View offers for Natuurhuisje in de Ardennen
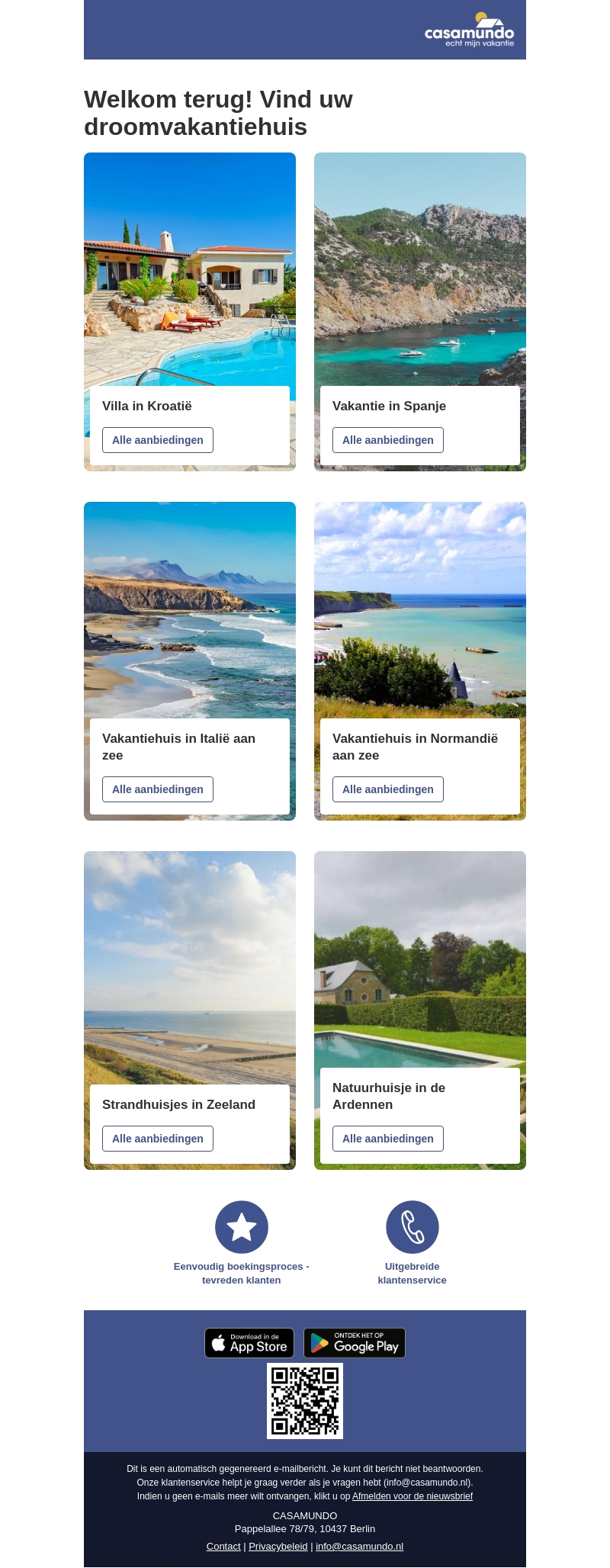The height and width of the screenshot is (1568, 610). [388, 1139]
